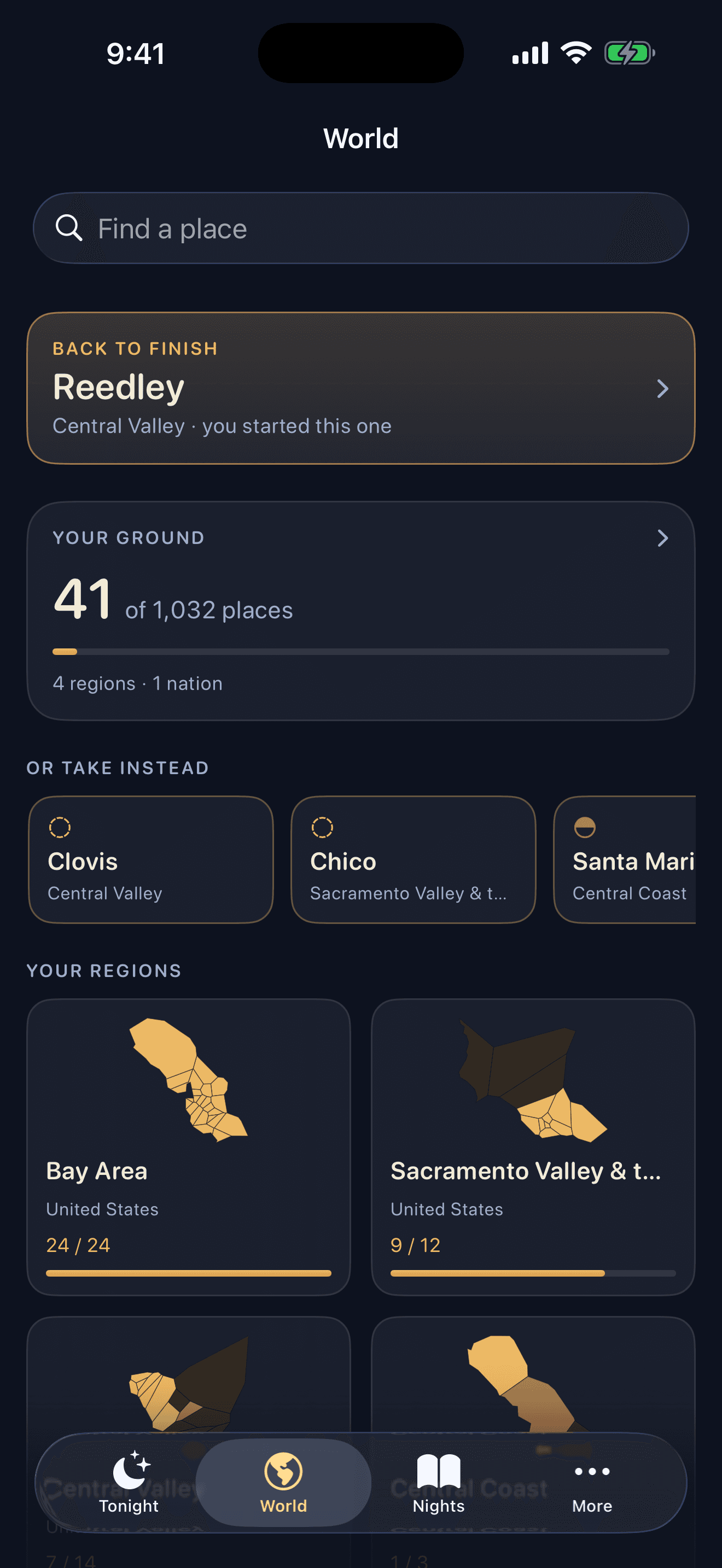Screen dimensions: 722x1568
Task: Switch to the Nights tab
Action: 438,1483
